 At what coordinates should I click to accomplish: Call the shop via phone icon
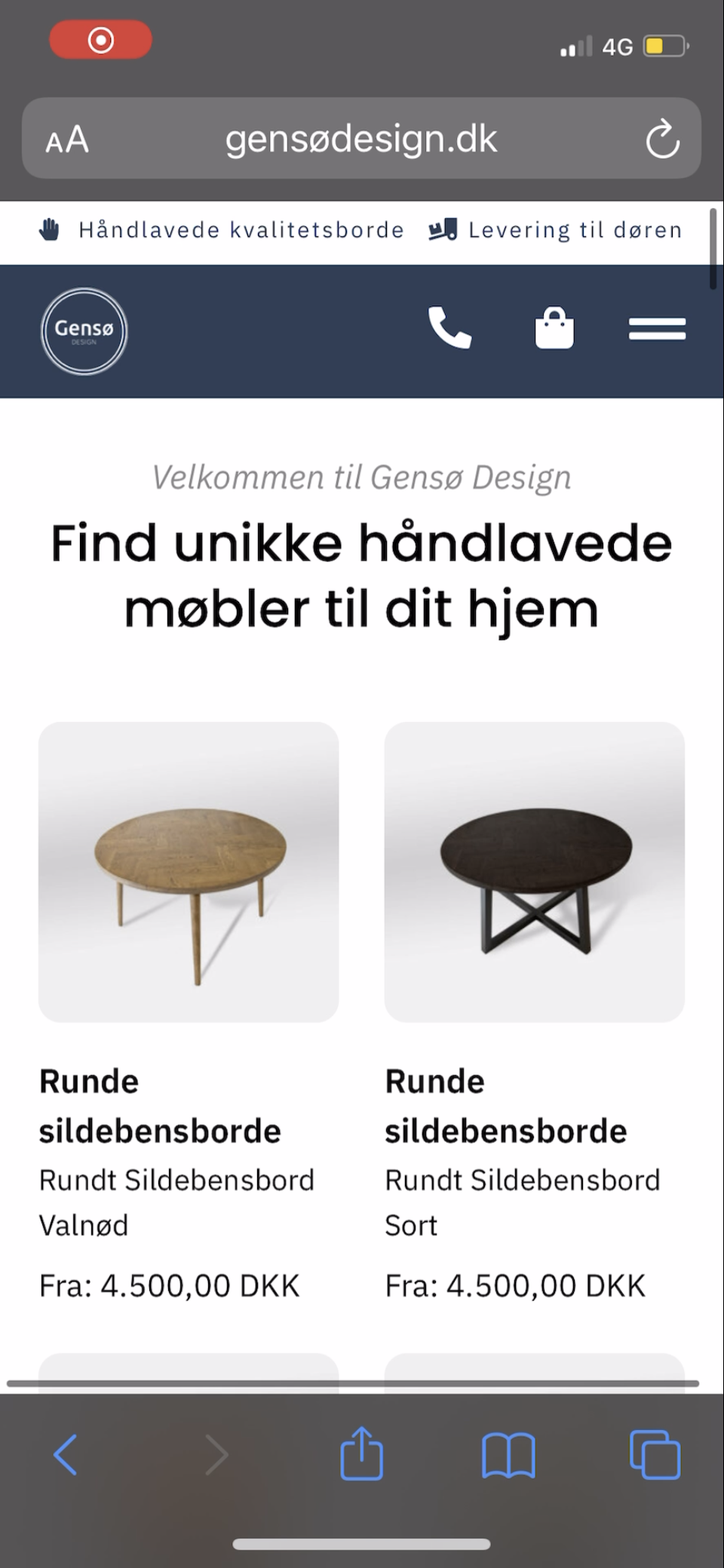point(450,328)
